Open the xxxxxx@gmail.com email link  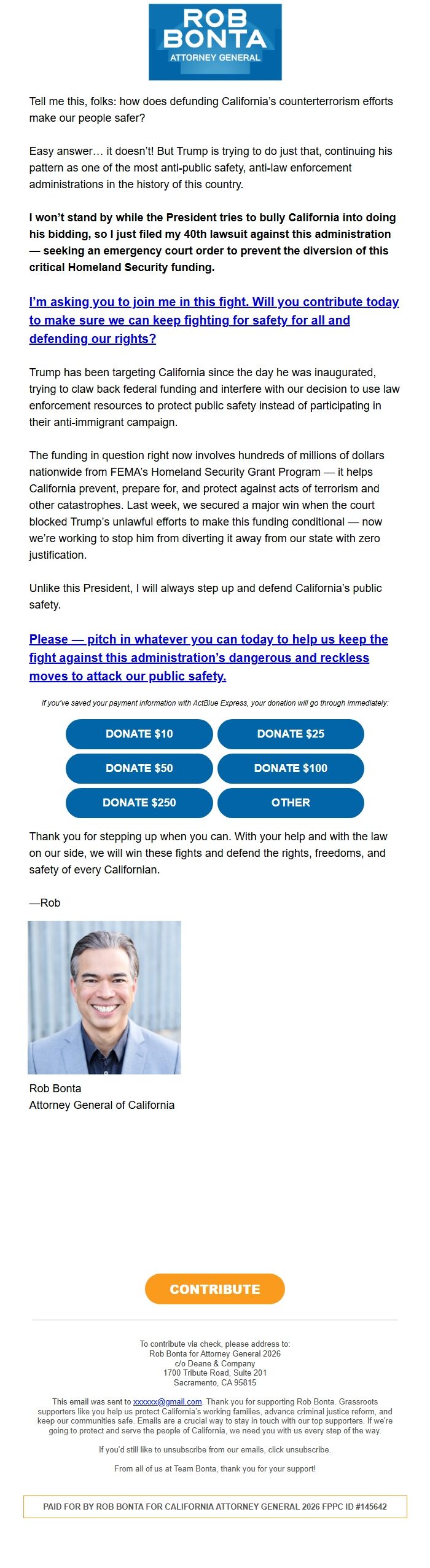[x=168, y=1402]
